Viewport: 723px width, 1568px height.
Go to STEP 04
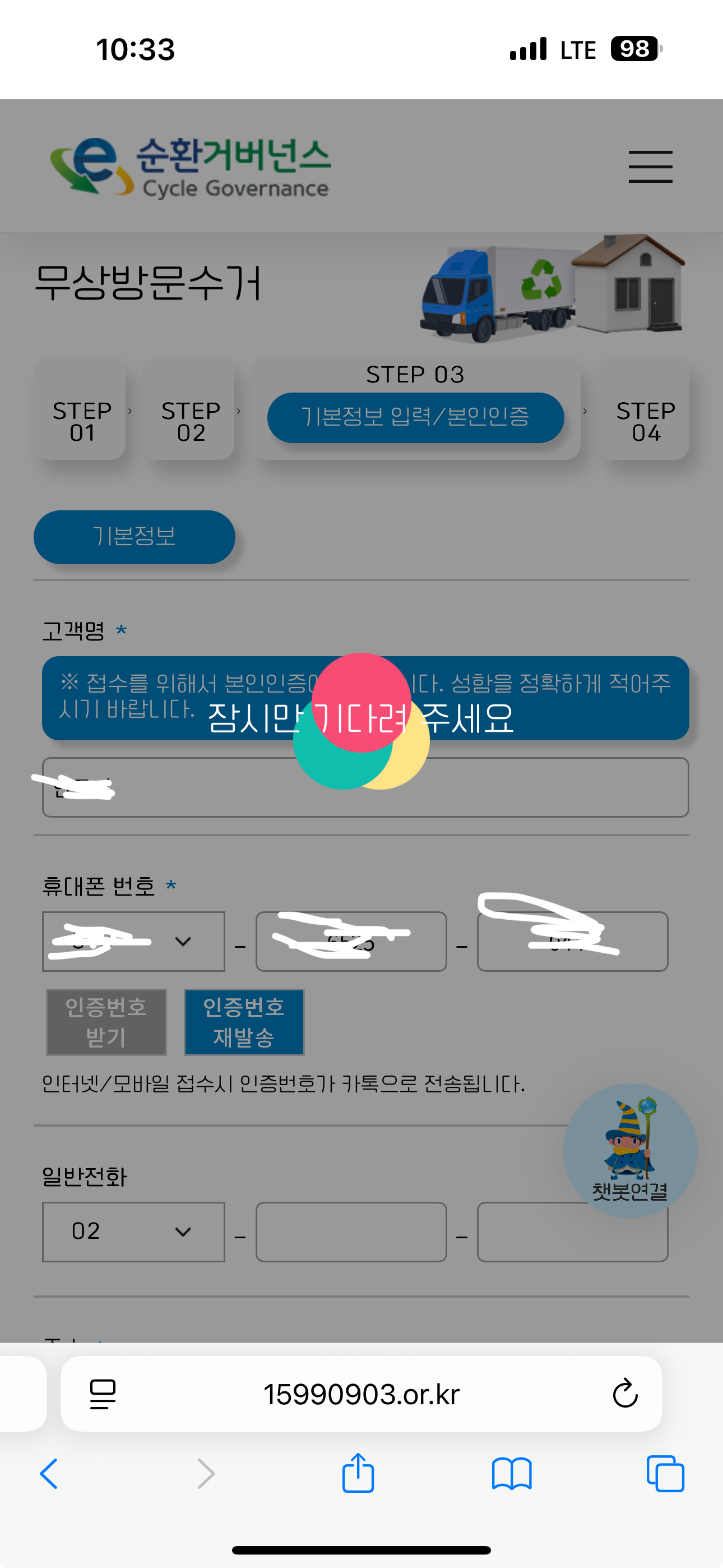click(644, 408)
